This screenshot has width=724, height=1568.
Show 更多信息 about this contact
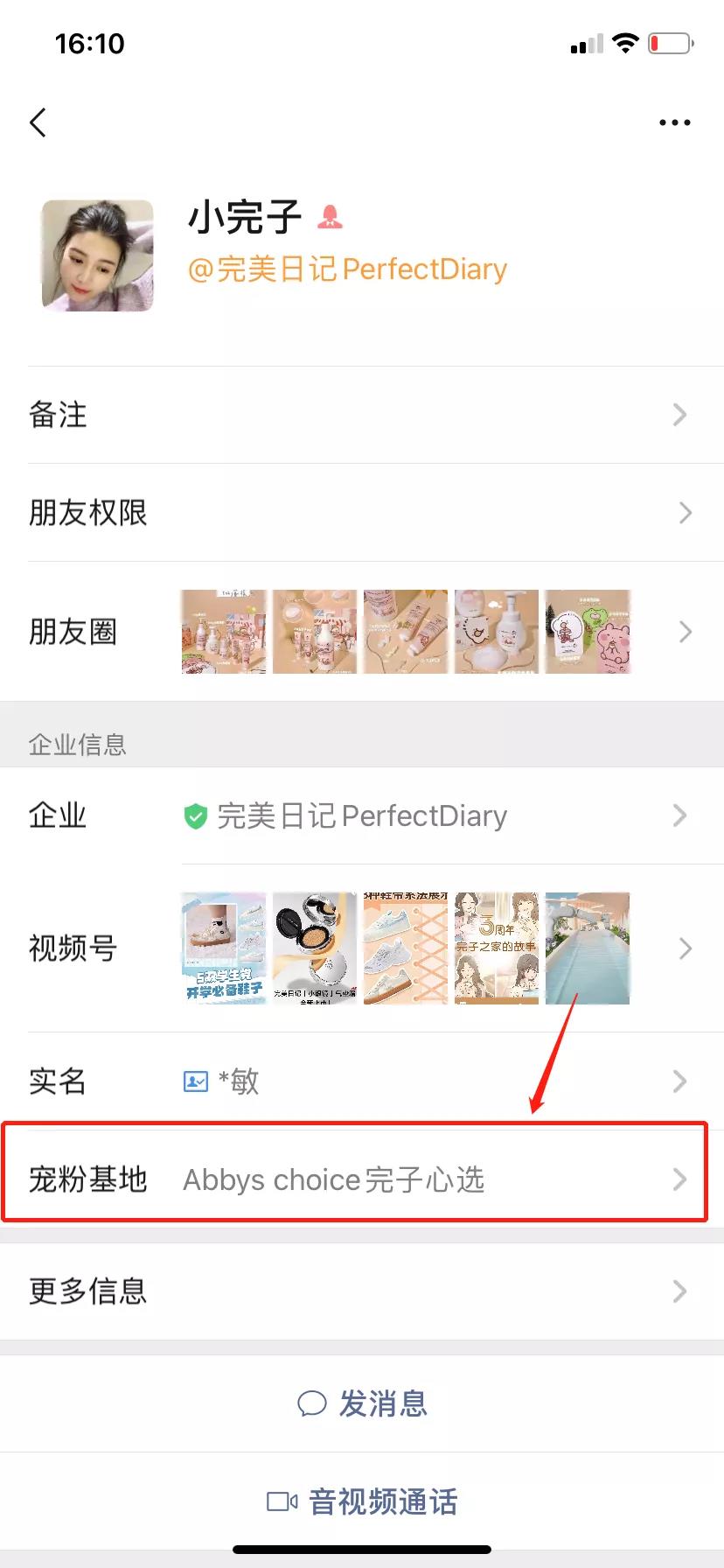coord(362,1291)
